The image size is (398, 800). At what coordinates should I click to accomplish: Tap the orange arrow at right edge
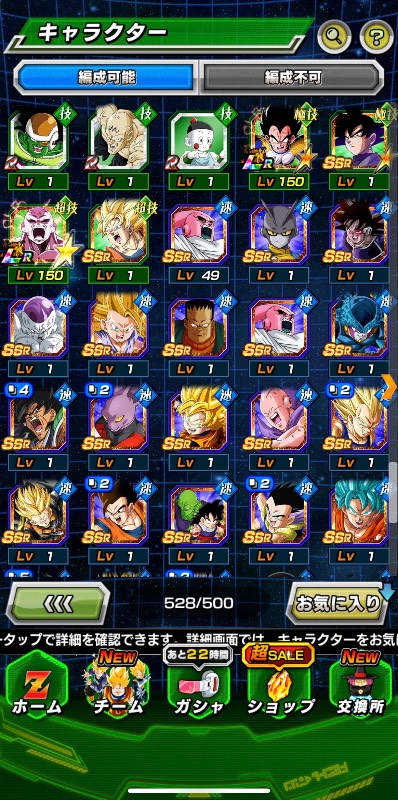pyautogui.click(x=389, y=389)
